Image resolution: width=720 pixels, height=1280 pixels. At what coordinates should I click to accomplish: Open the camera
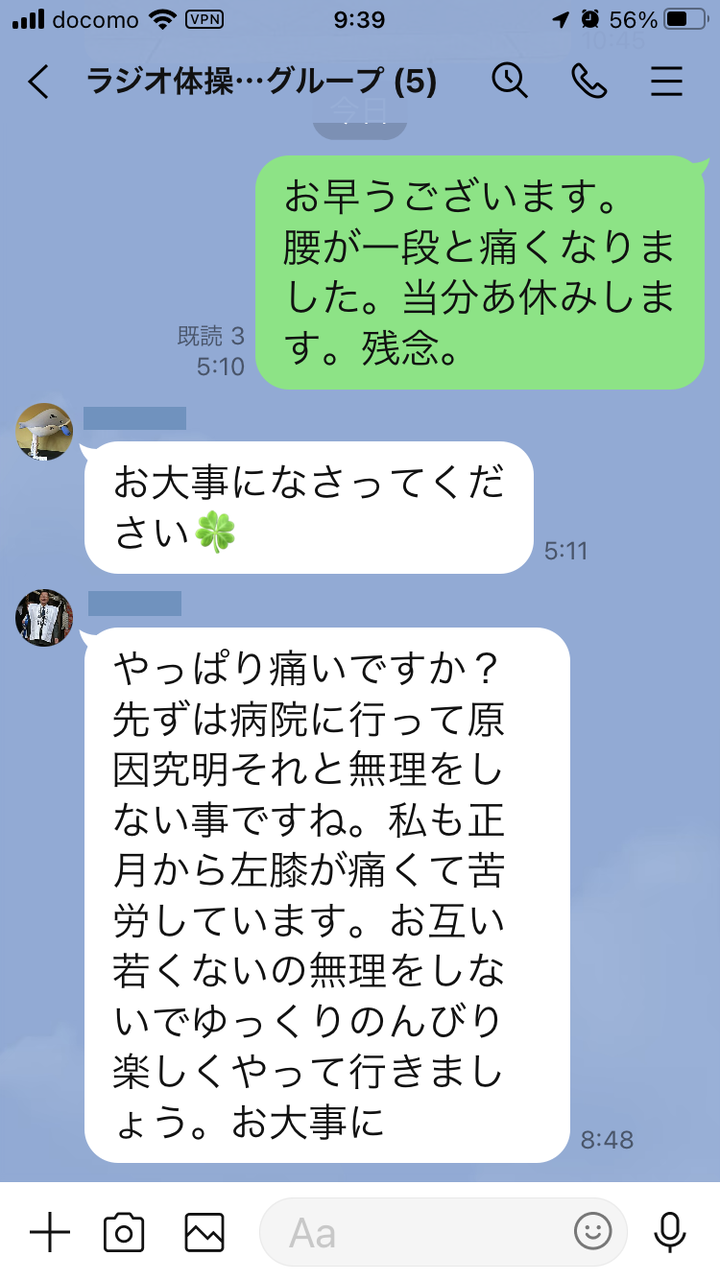point(124,1232)
